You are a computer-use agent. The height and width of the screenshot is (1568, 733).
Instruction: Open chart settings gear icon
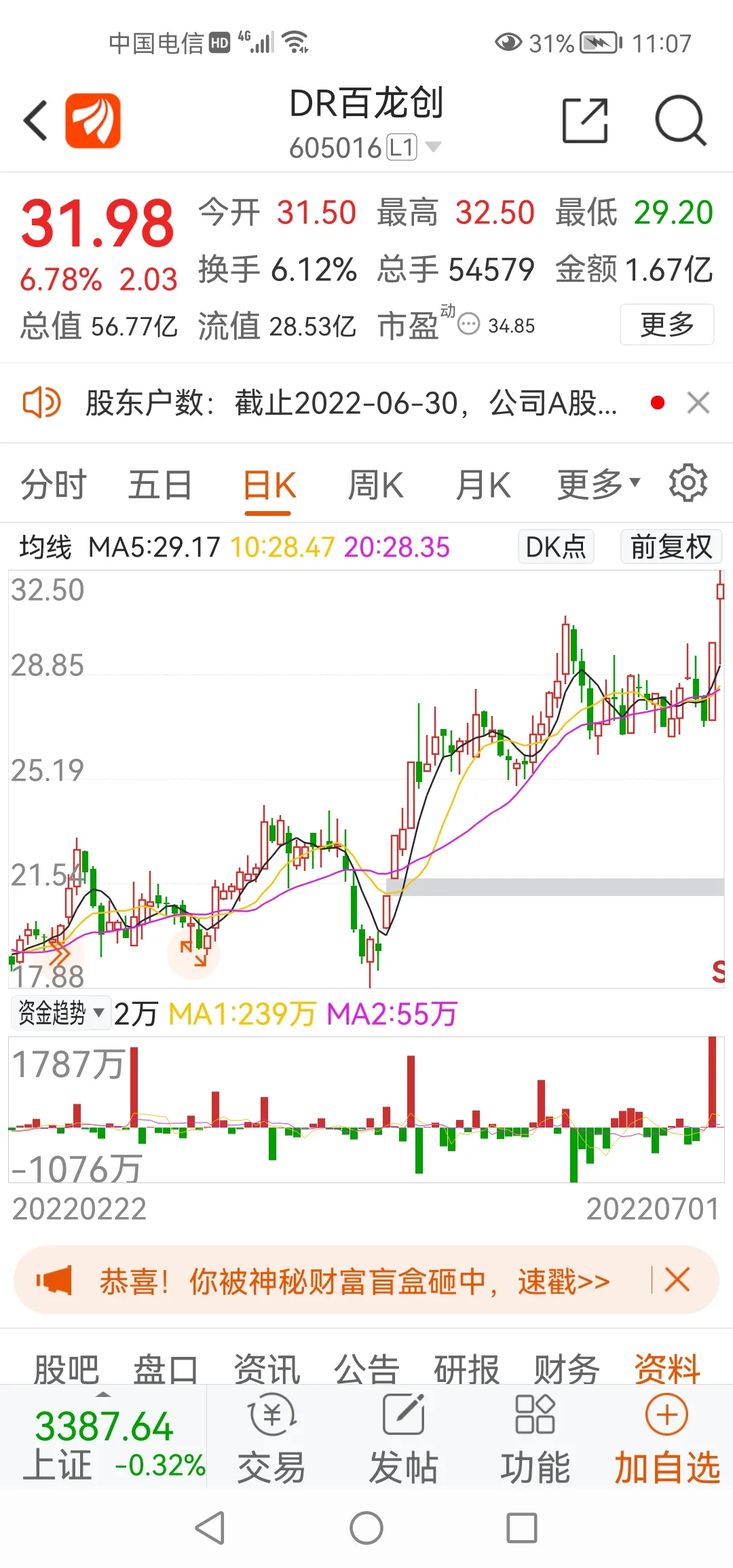pos(688,483)
